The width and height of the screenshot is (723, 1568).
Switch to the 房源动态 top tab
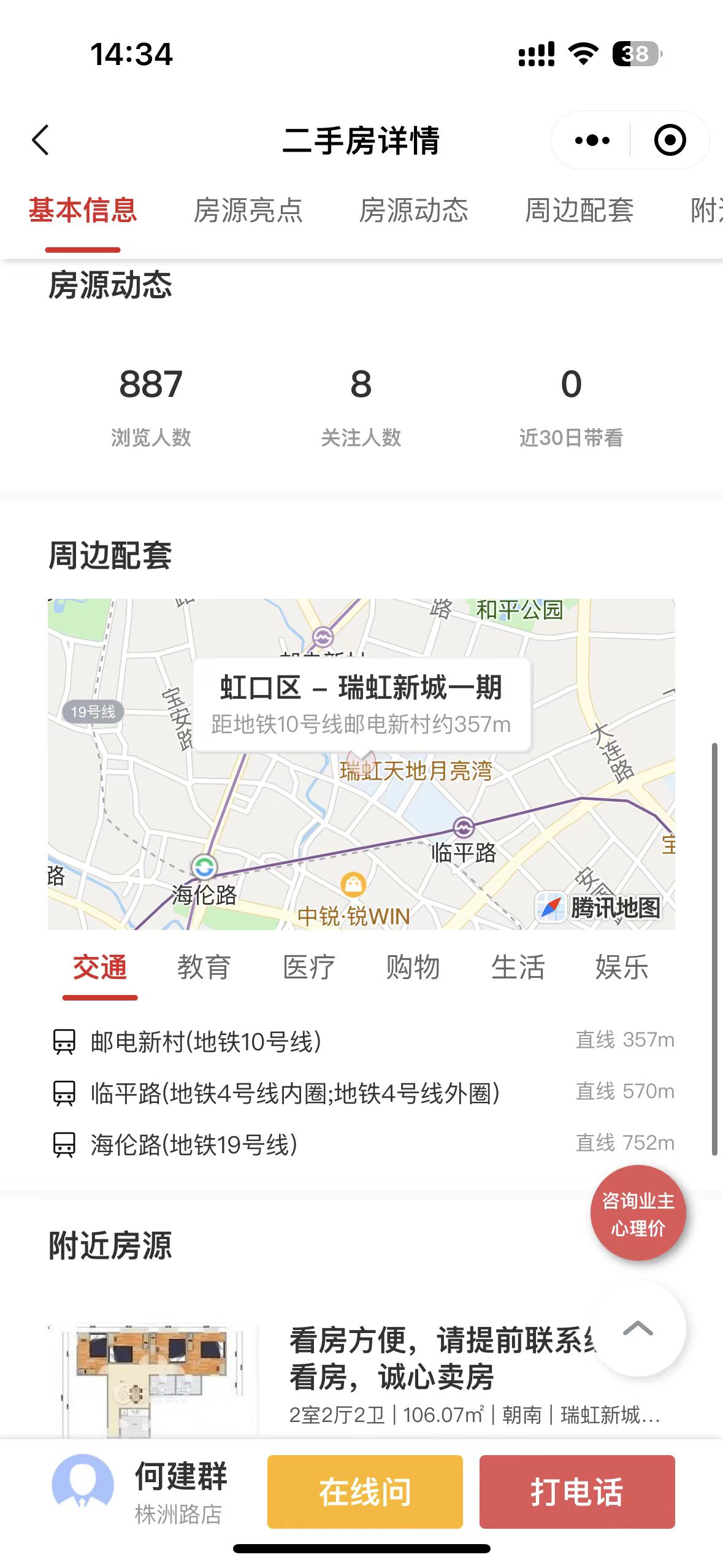(x=413, y=210)
